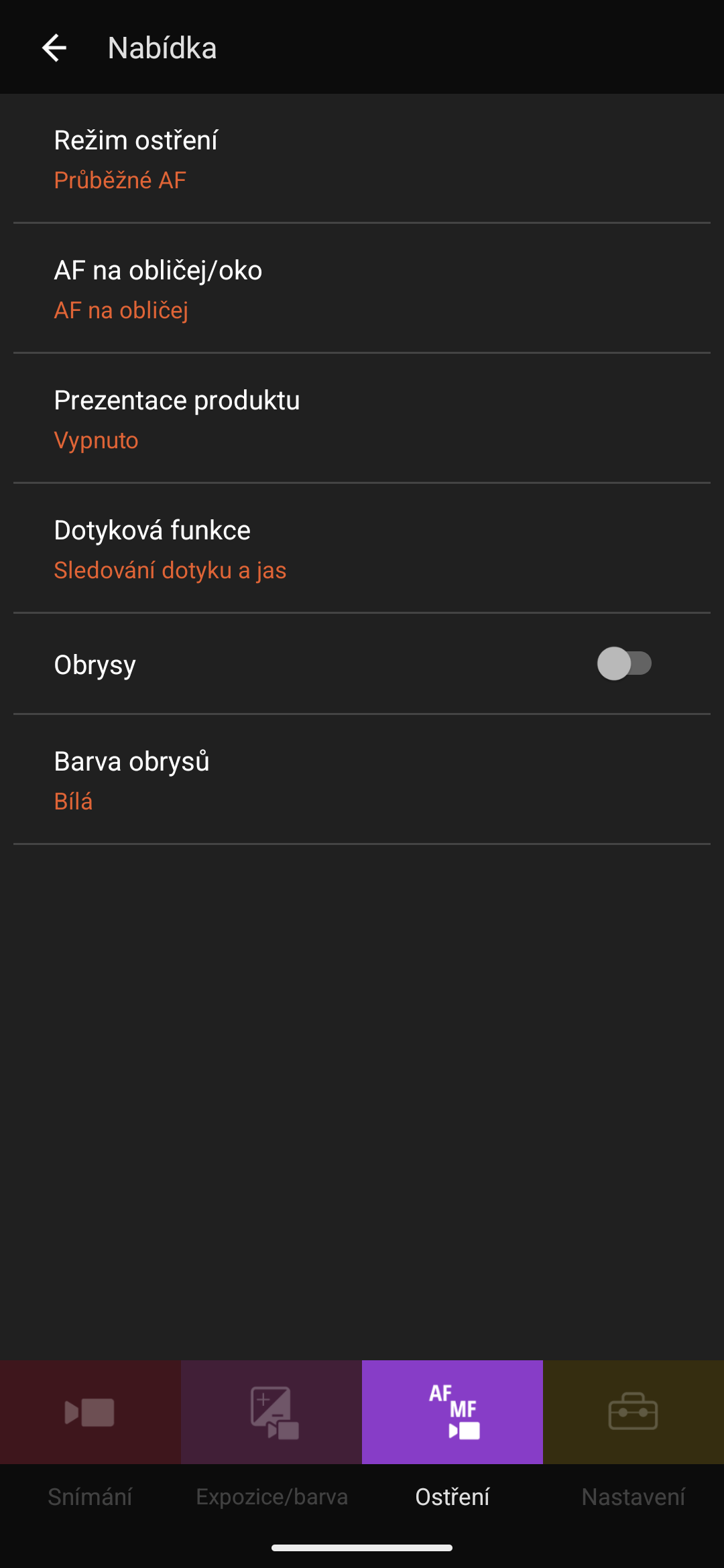Switch to the Expozice/barva tab
The image size is (724, 1568).
pyautogui.click(x=271, y=1496)
